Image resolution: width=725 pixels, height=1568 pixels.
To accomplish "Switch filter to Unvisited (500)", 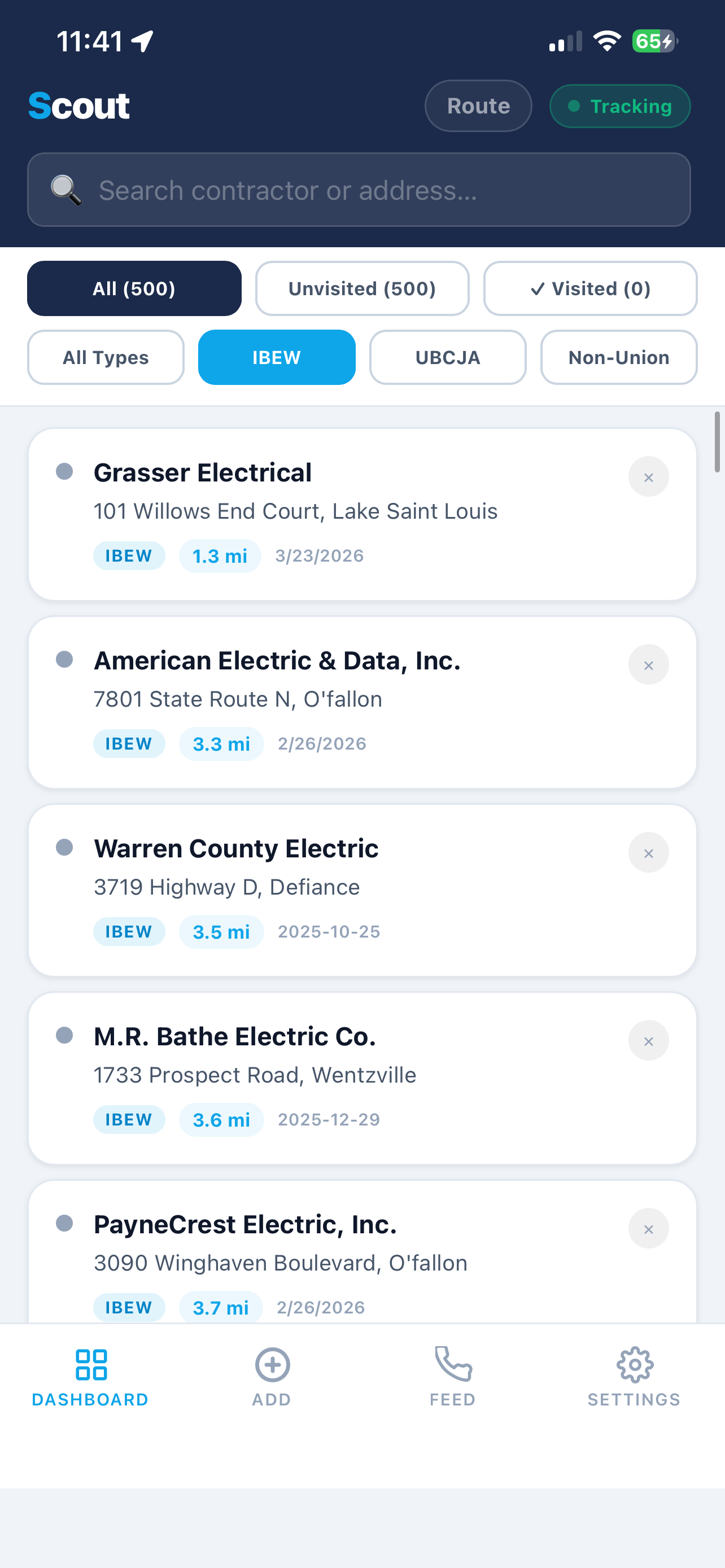I will click(361, 288).
